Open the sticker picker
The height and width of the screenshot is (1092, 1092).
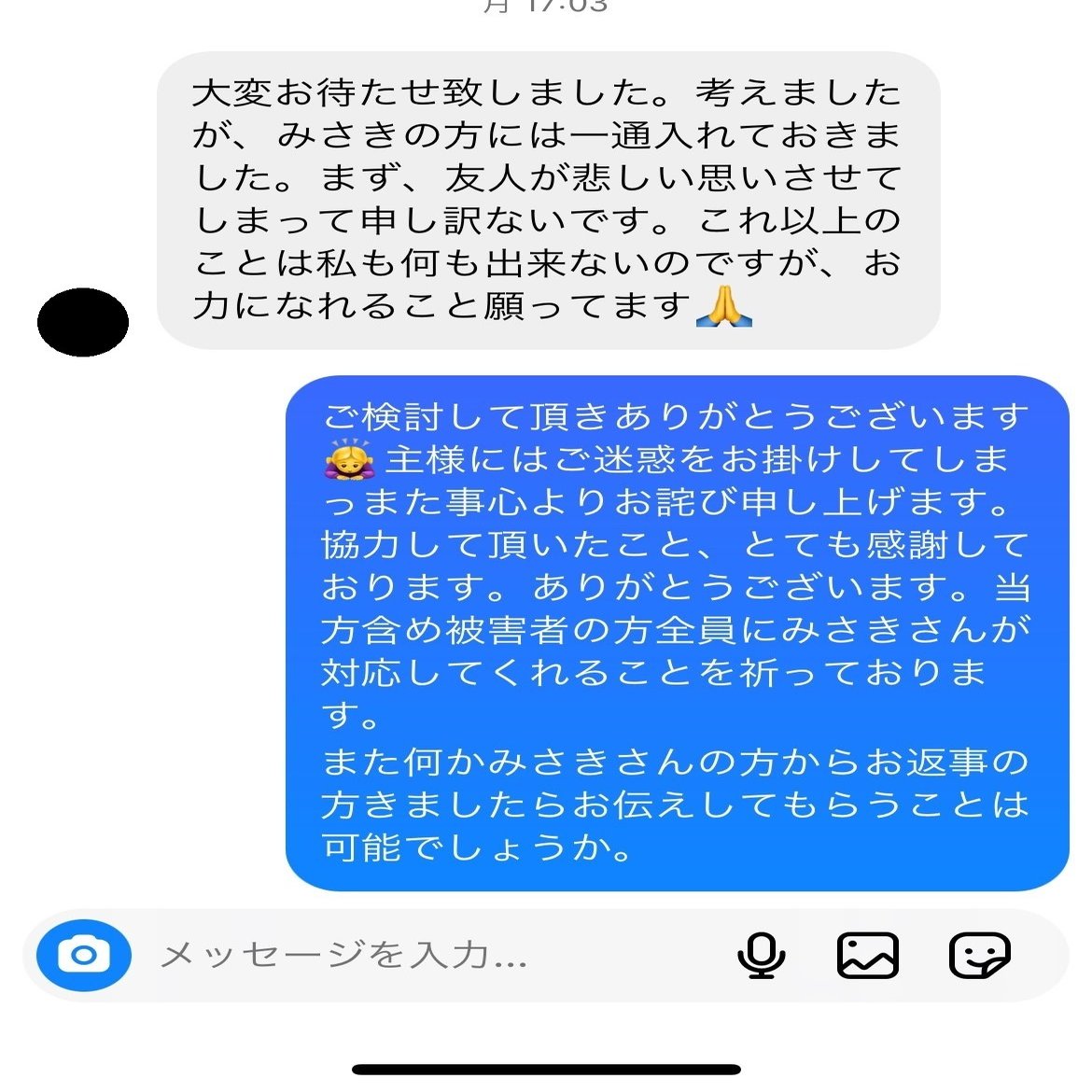pyautogui.click(x=979, y=955)
